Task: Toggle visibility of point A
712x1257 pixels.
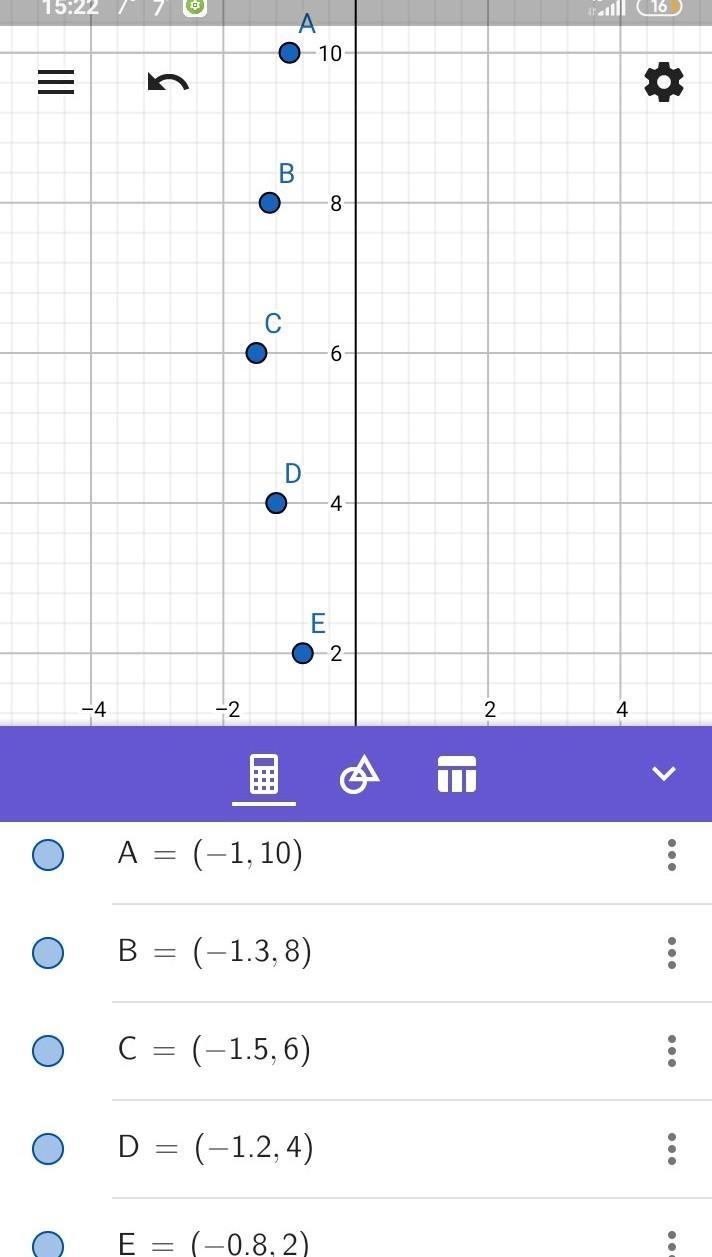Action: (x=48, y=855)
